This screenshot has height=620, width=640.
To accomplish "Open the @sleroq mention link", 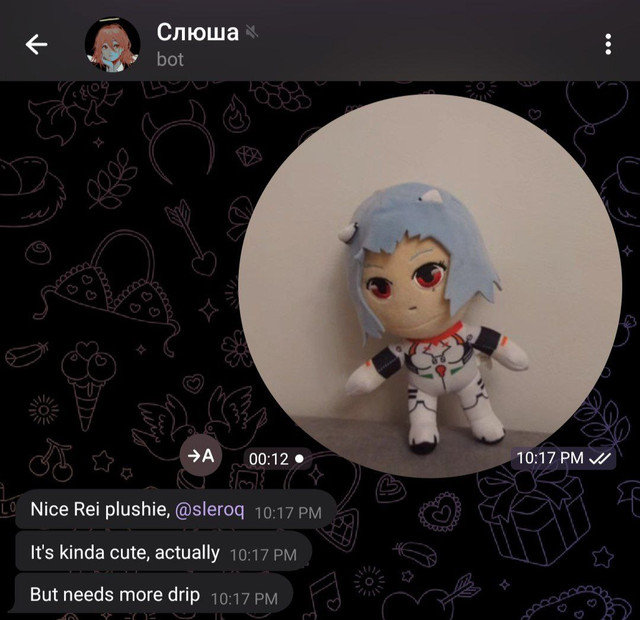I will click(x=210, y=510).
